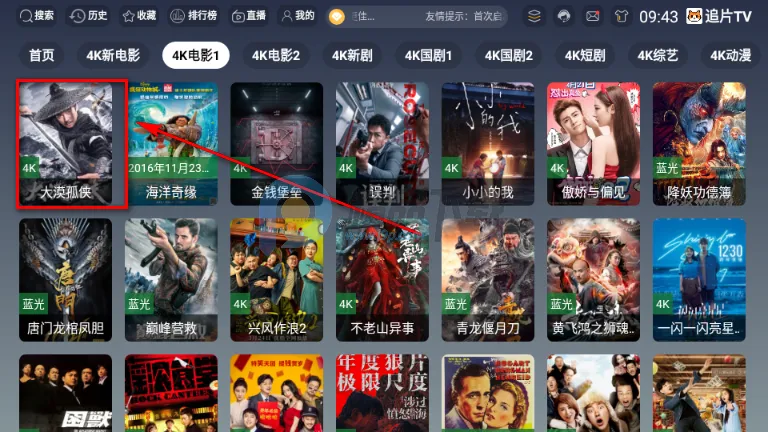
Task: Switch to the 4K新电影 tab
Action: click(113, 55)
